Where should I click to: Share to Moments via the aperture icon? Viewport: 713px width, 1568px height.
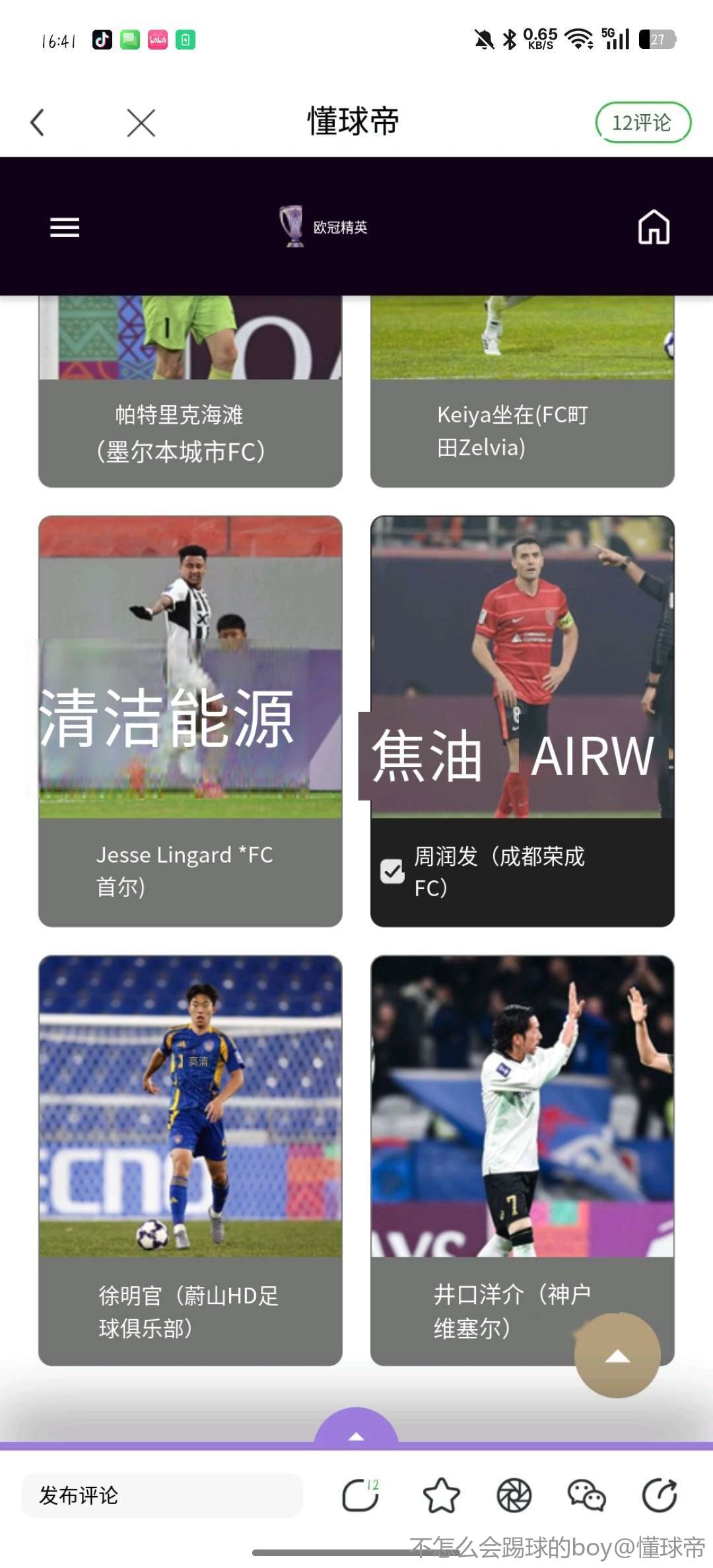coord(514,1495)
